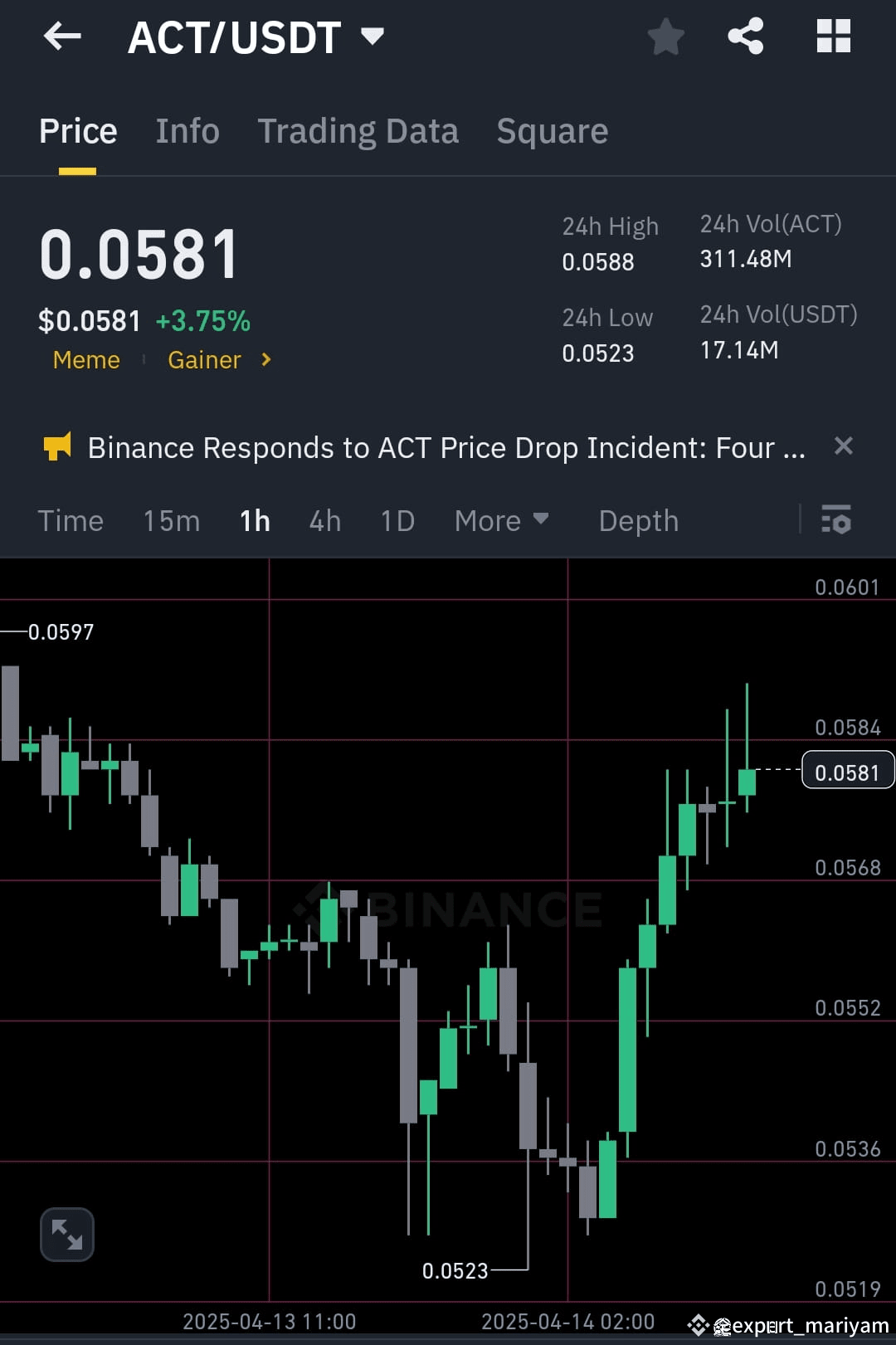Expand the More timeframe dropdown
Image resolution: width=896 pixels, height=1345 pixels.
pyautogui.click(x=503, y=521)
